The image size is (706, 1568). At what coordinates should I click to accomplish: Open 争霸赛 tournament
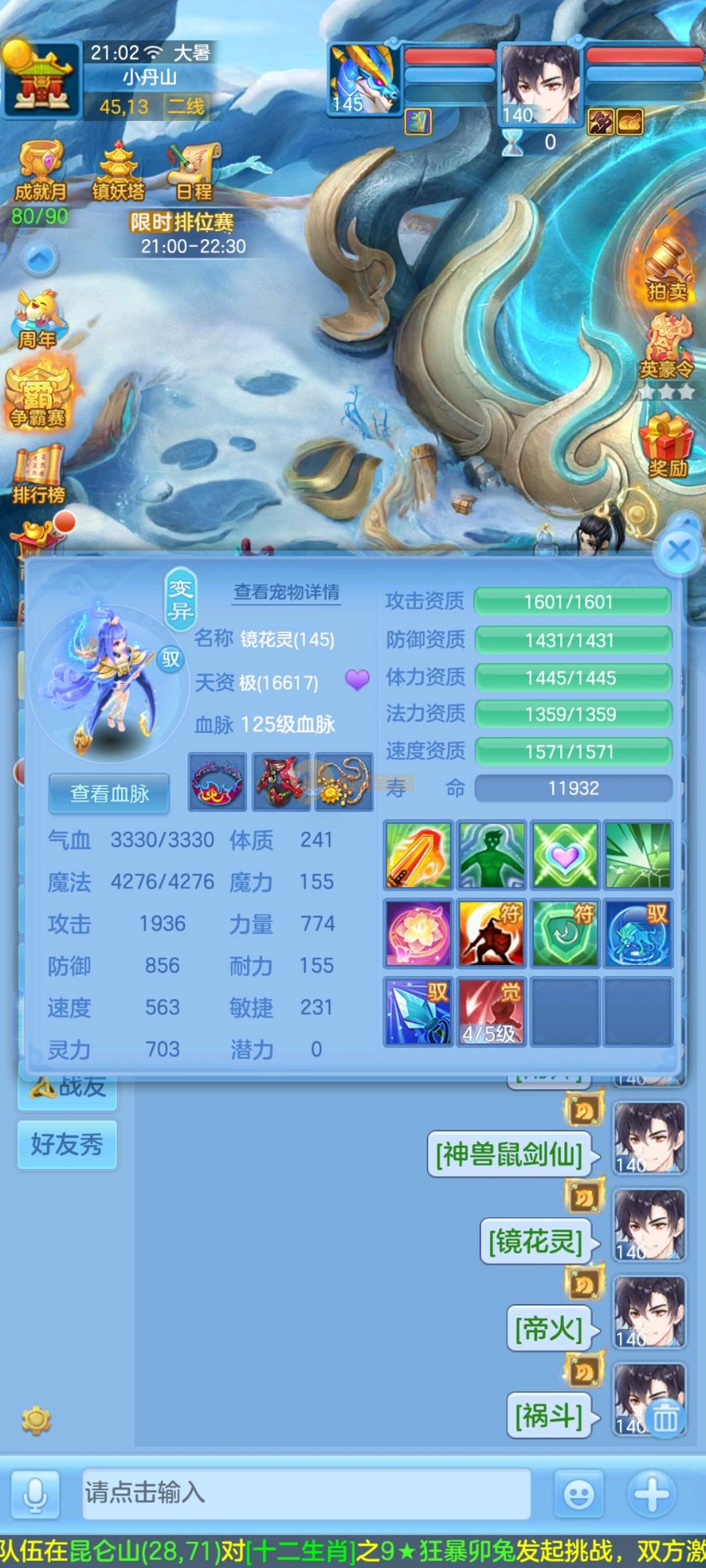point(38,399)
